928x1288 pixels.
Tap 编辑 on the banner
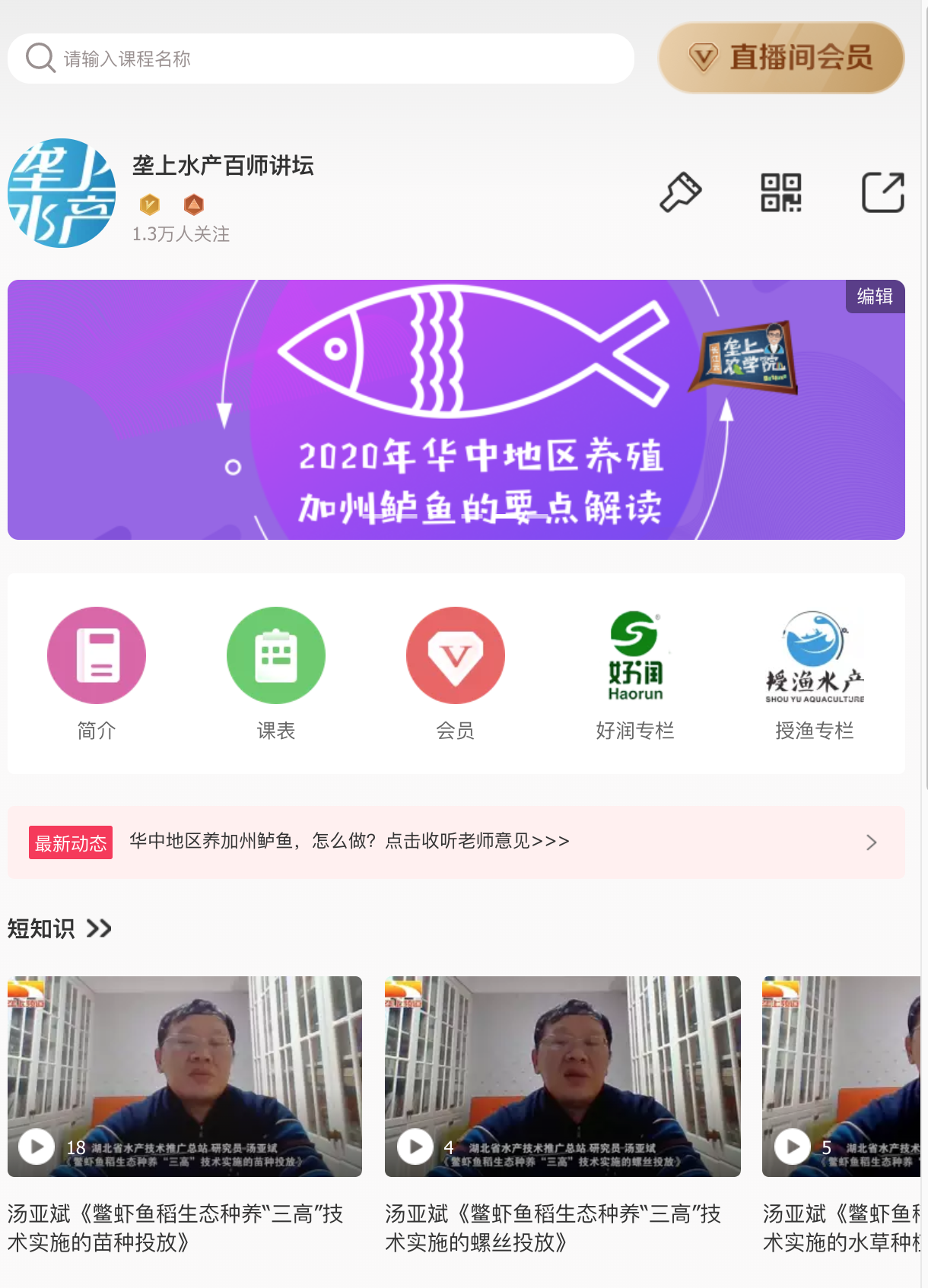875,296
